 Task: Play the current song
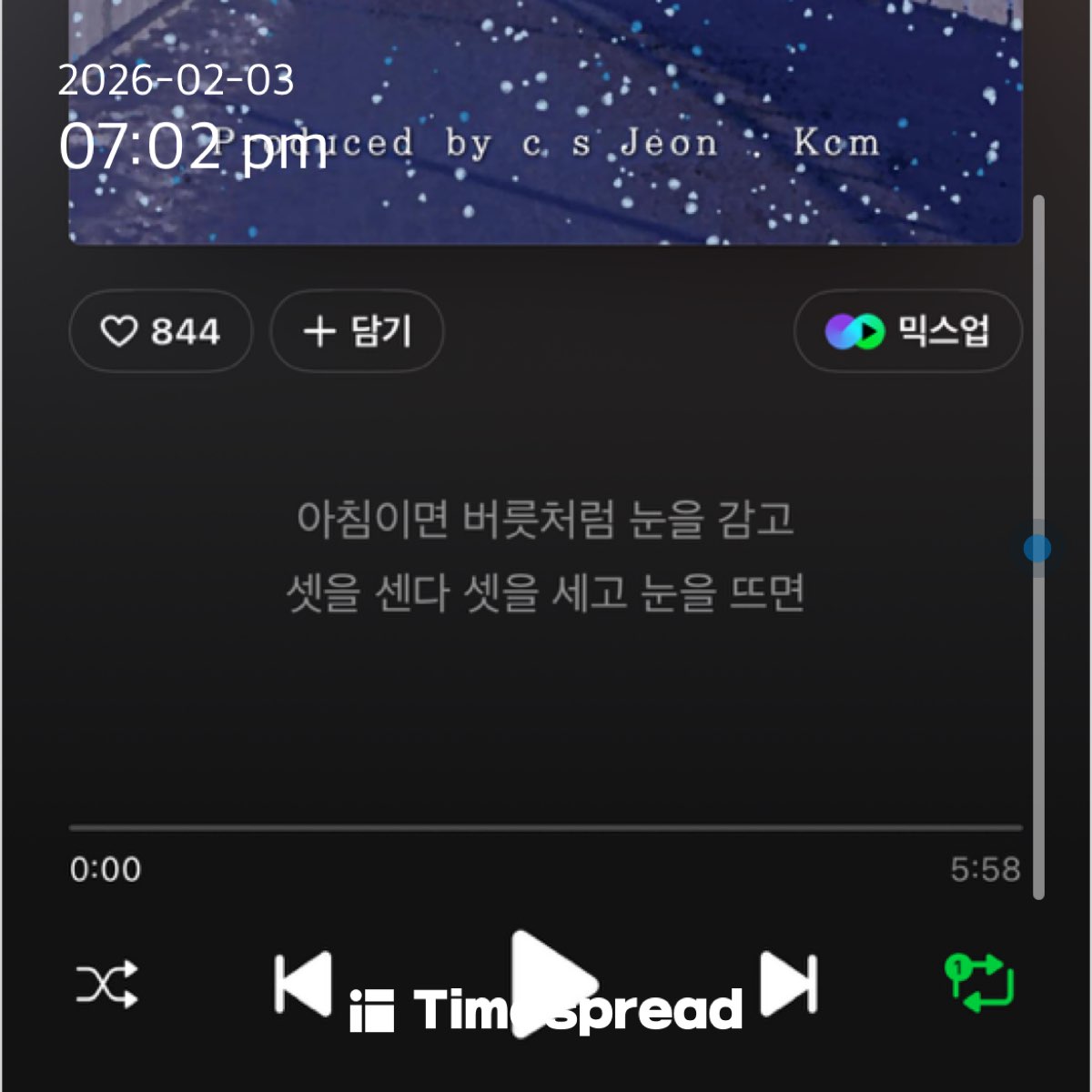click(549, 981)
